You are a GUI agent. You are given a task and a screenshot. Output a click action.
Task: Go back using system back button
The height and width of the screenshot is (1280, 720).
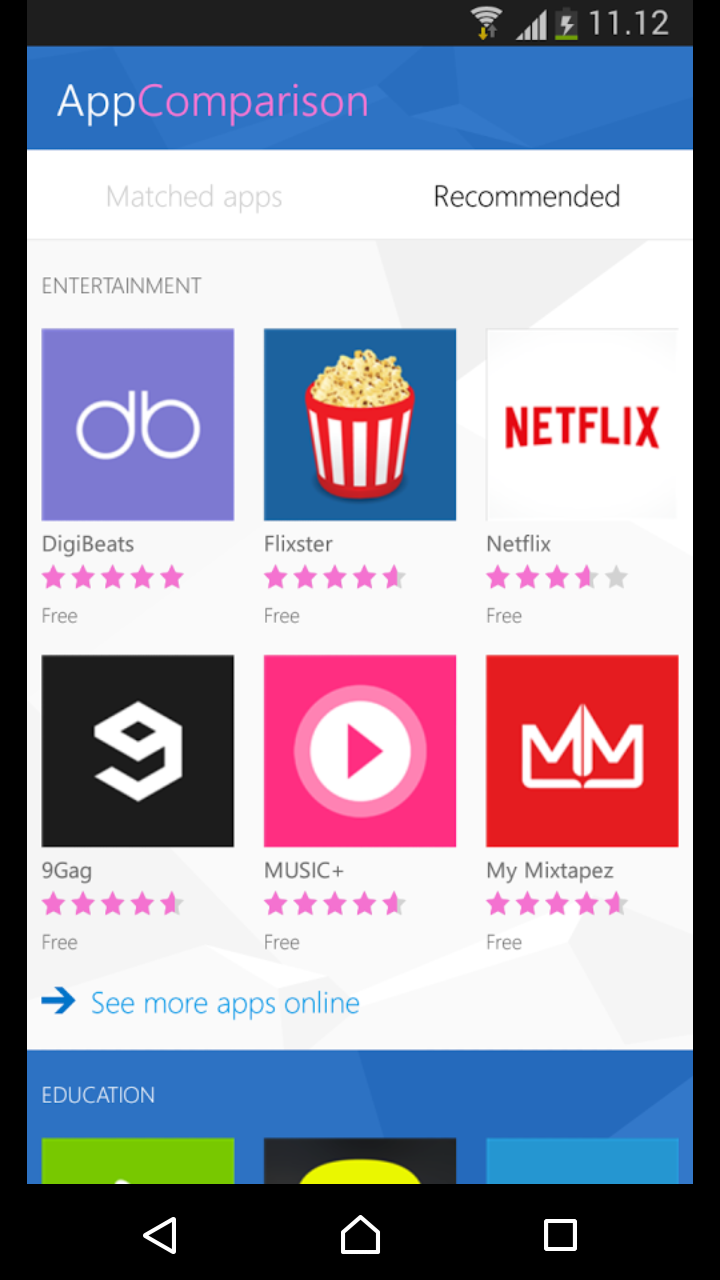pos(160,1235)
